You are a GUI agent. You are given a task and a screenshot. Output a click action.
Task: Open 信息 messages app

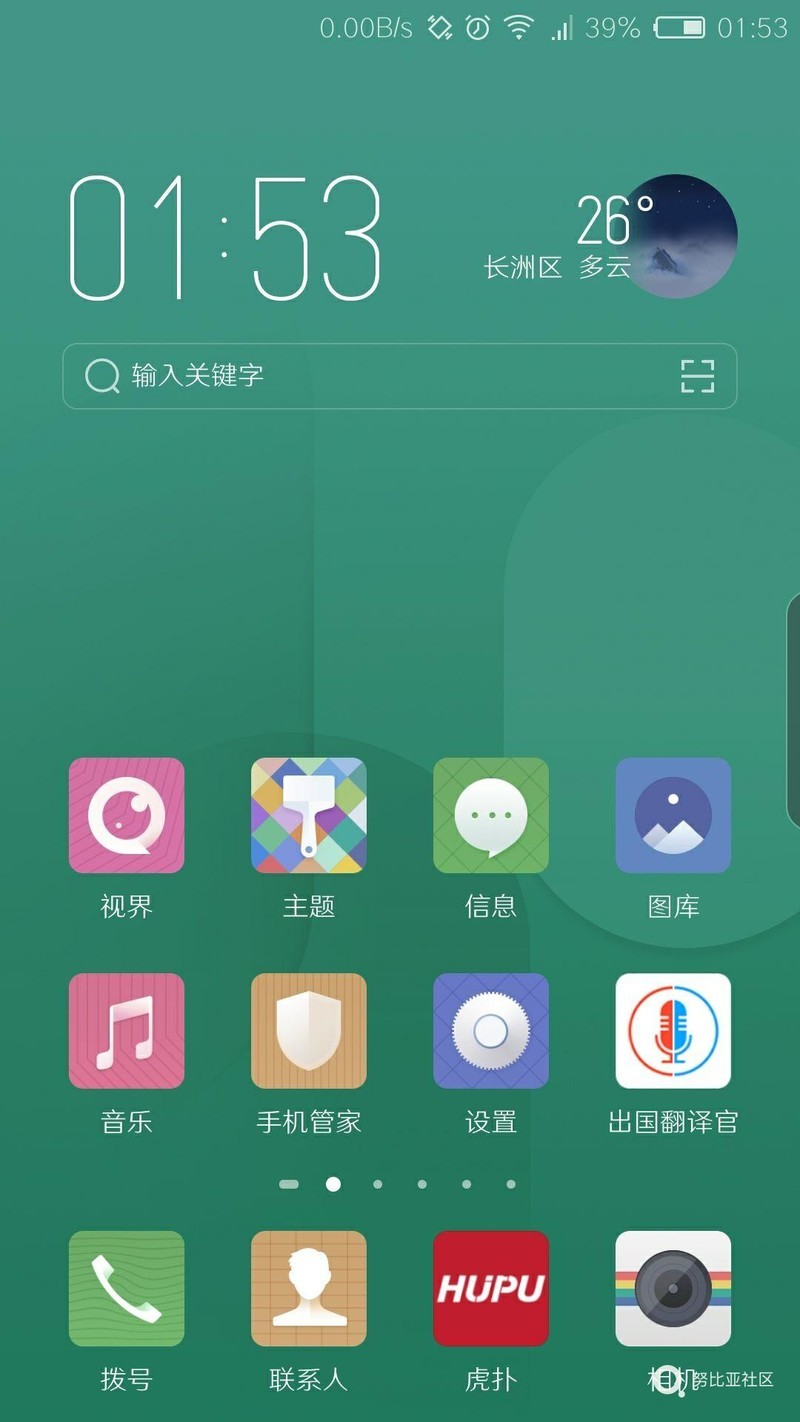point(490,815)
